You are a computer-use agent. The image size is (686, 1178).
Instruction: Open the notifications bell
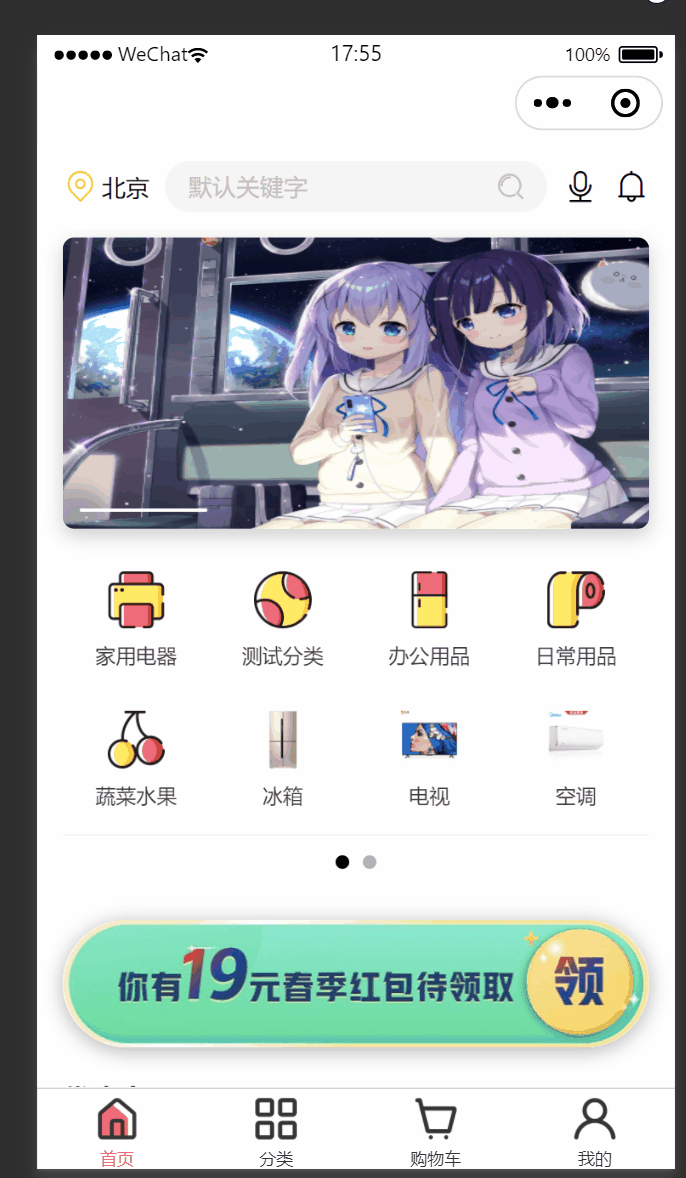[x=631, y=187]
